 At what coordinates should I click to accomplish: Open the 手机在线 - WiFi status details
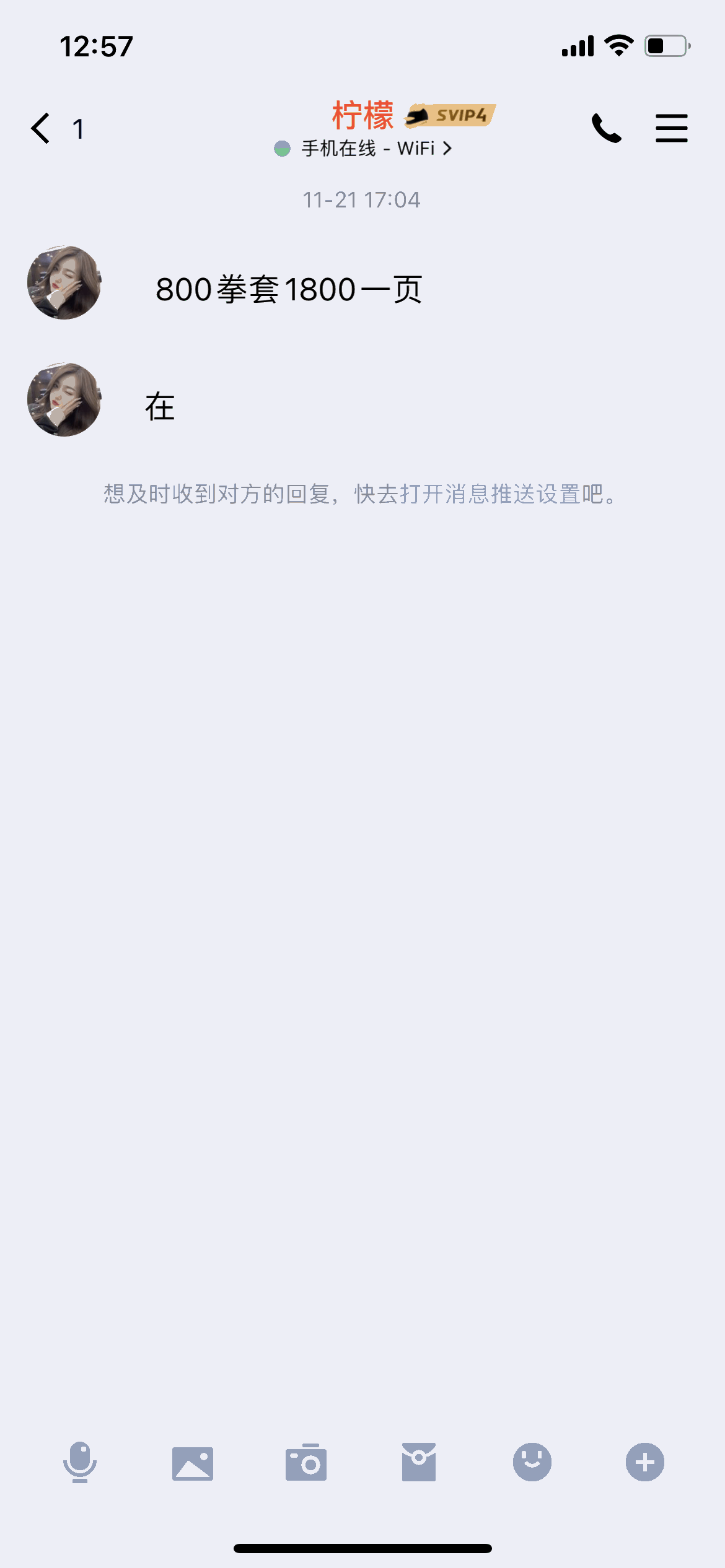pos(363,149)
